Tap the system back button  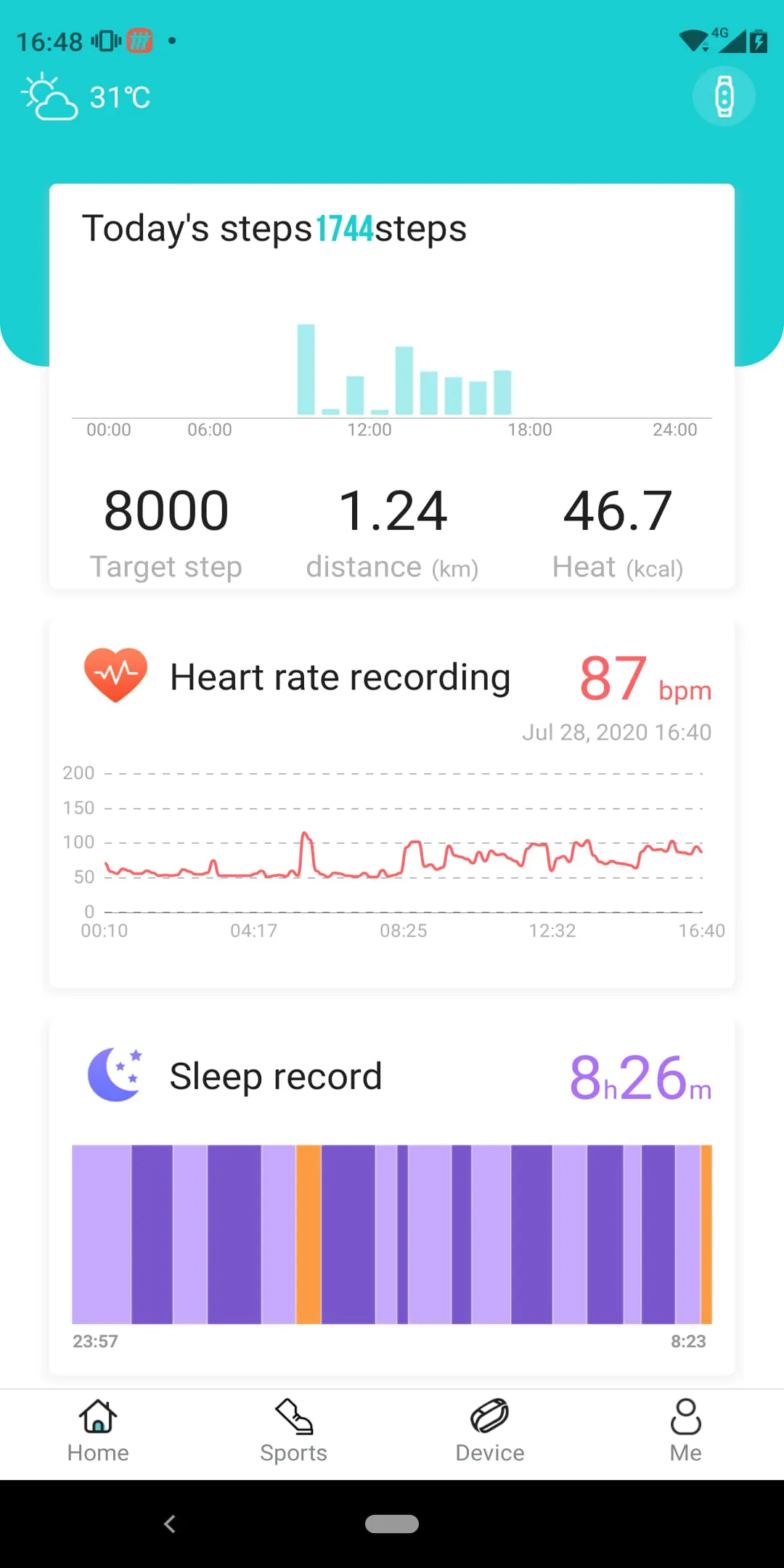pyautogui.click(x=170, y=1524)
